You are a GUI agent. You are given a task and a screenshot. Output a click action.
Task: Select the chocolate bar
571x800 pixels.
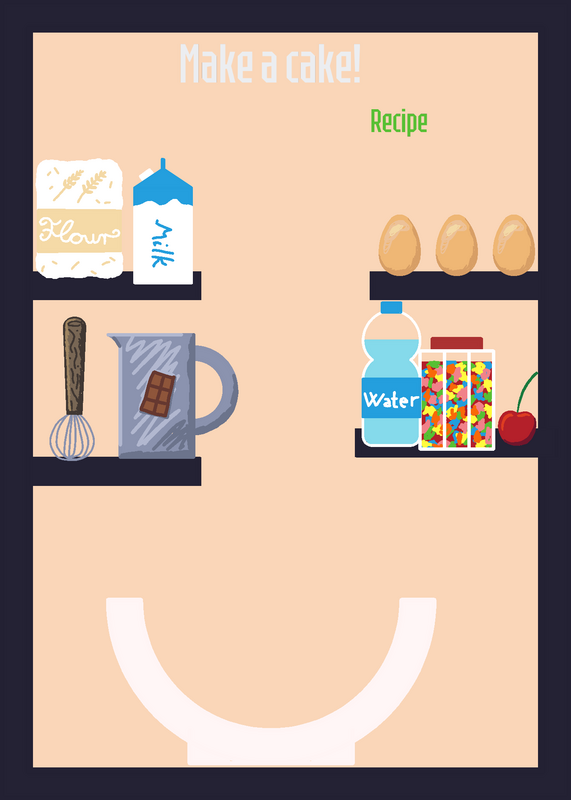(x=158, y=394)
